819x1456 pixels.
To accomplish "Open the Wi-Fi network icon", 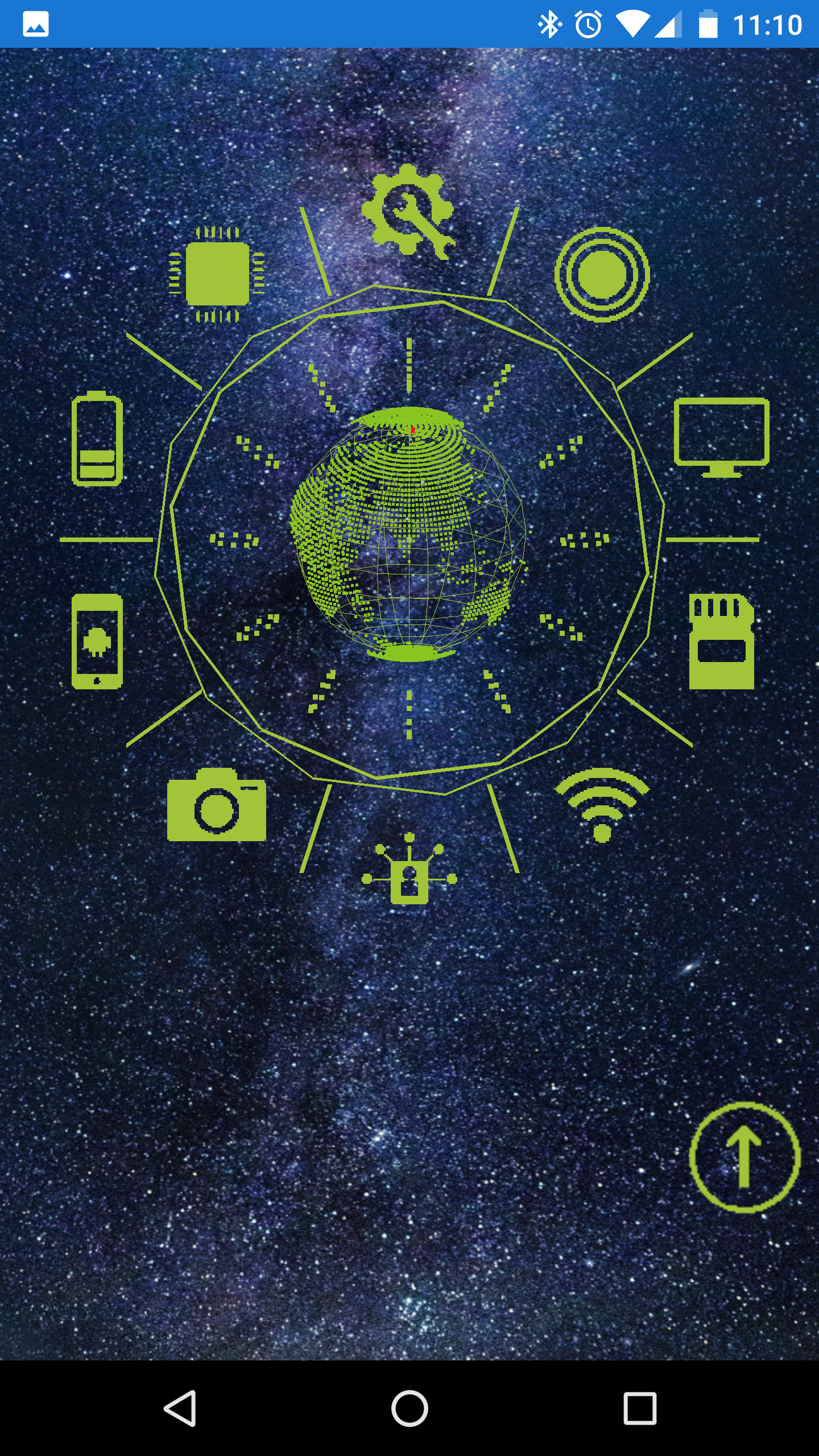I will click(602, 805).
